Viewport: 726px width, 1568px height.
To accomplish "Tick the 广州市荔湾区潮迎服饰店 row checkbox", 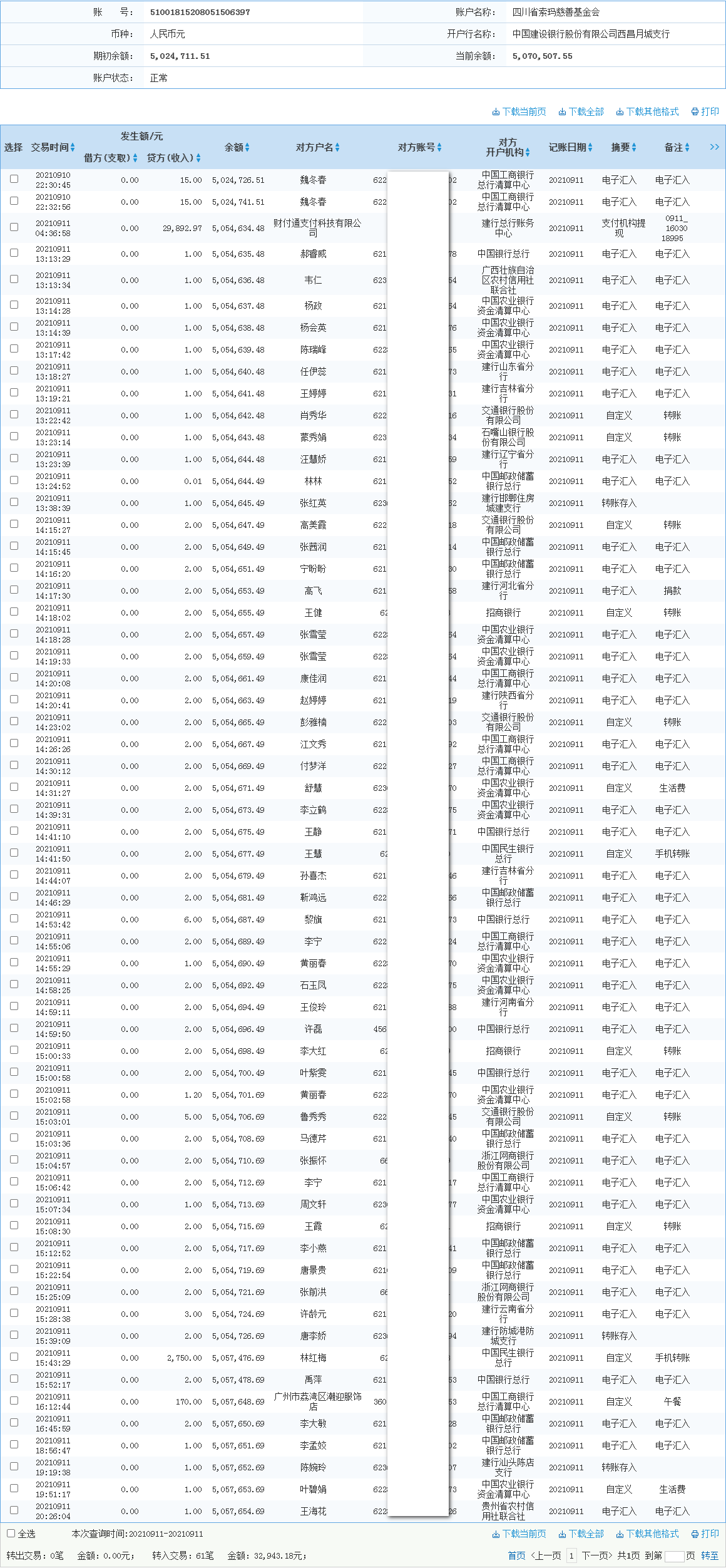I will click(x=14, y=1401).
